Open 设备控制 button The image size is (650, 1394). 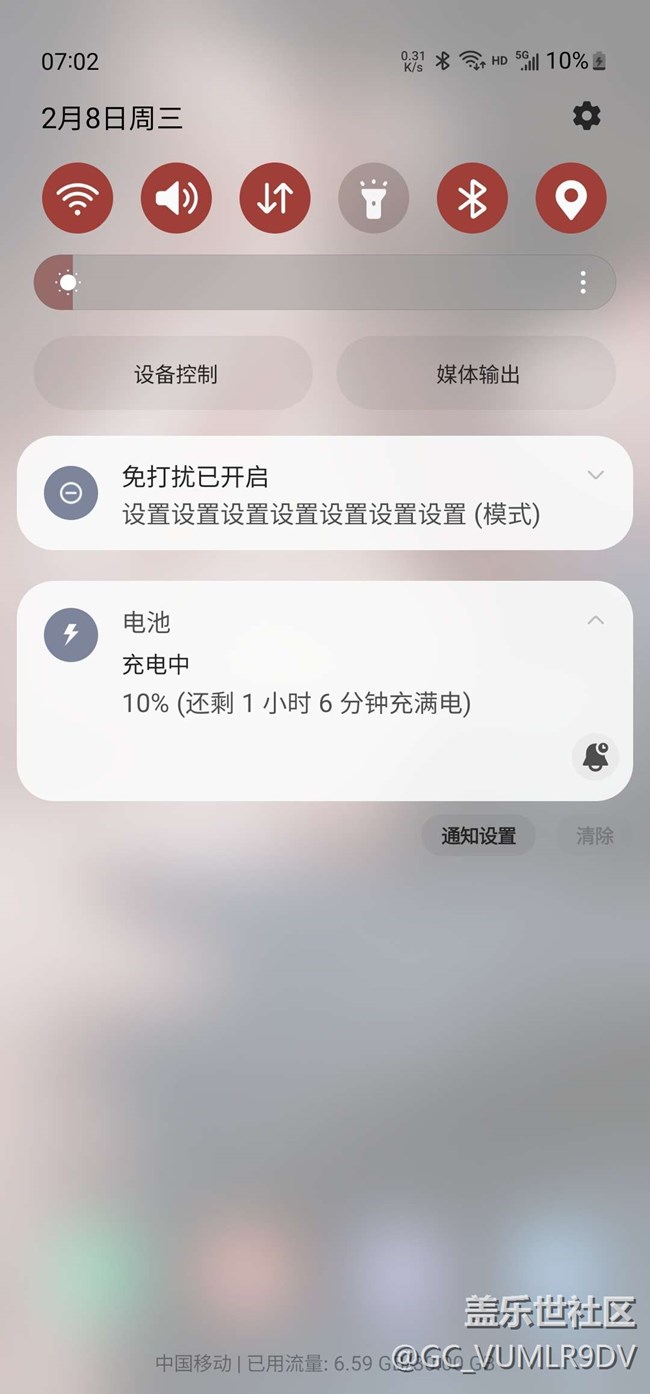(x=174, y=374)
